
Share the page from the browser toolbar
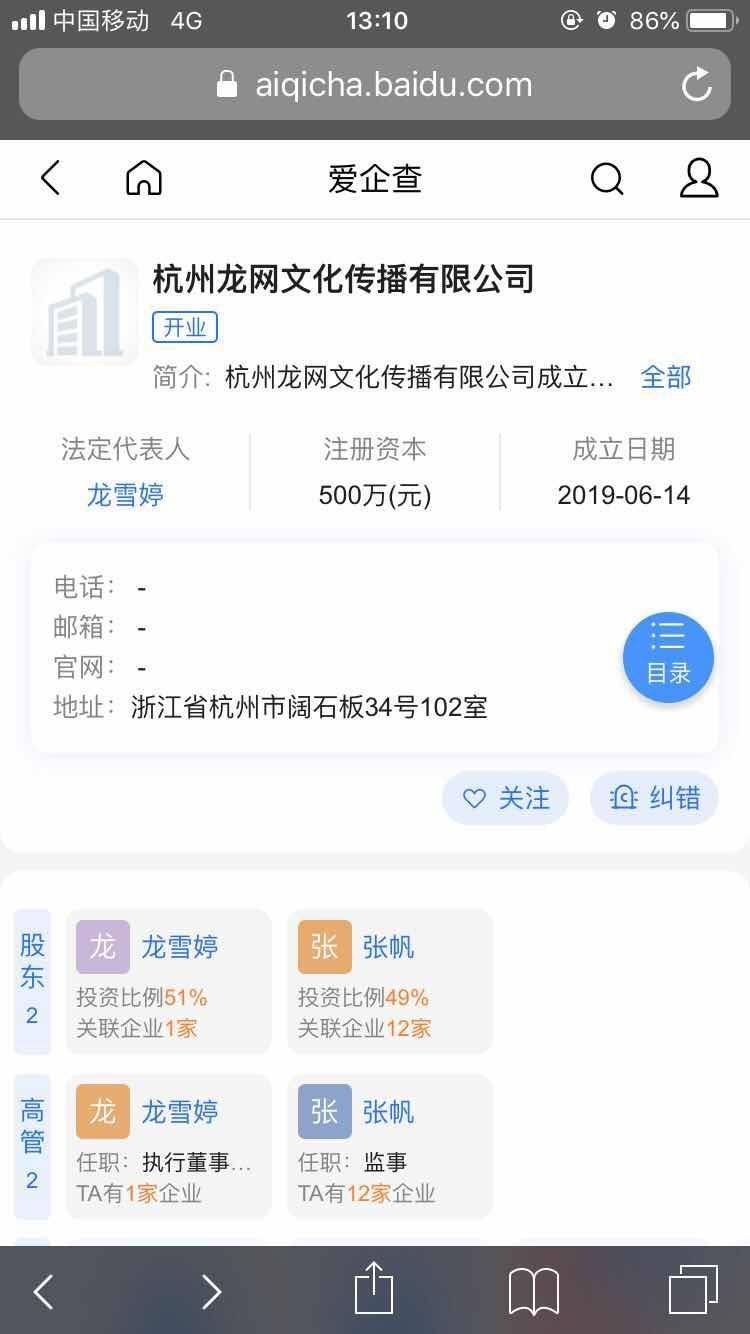(x=374, y=1290)
